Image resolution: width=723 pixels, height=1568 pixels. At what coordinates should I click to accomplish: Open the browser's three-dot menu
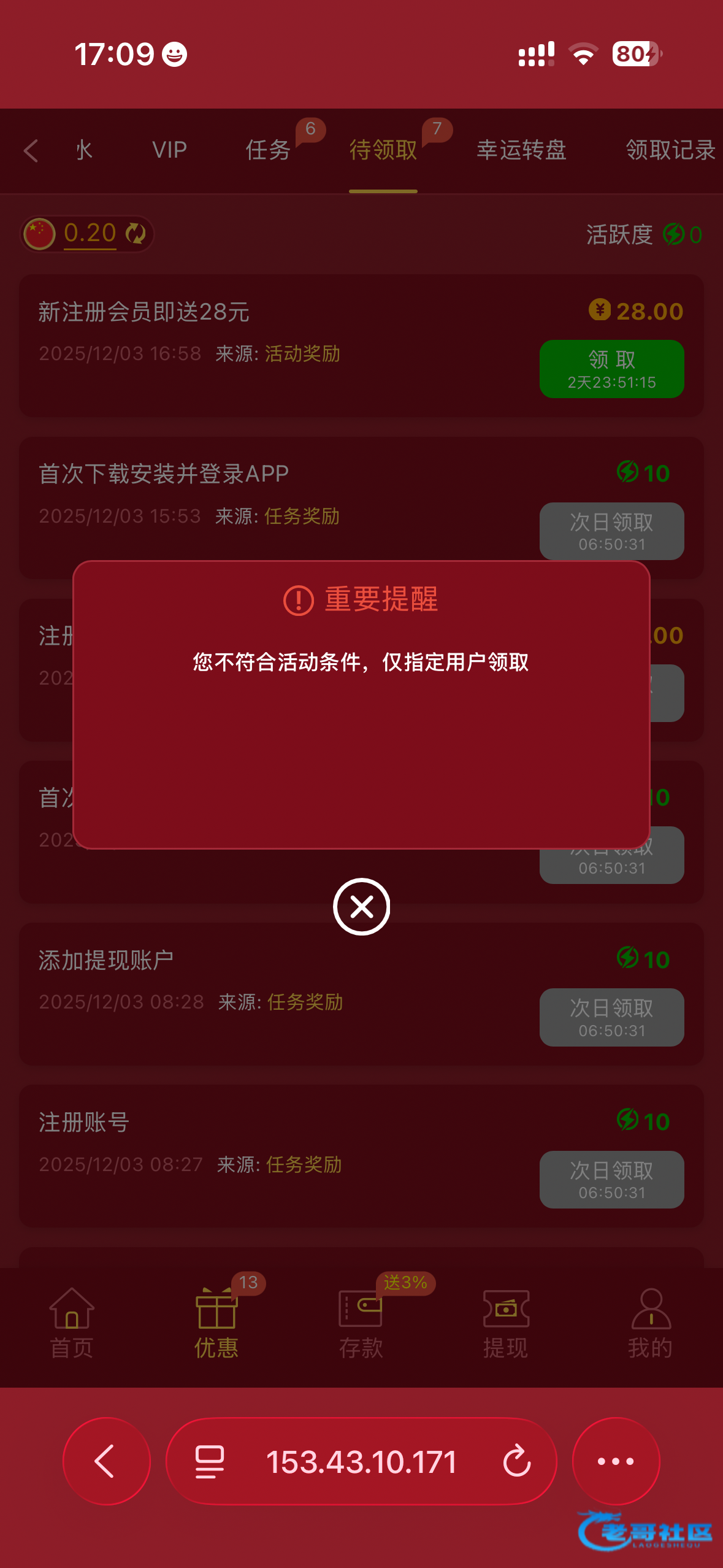coord(616,1461)
